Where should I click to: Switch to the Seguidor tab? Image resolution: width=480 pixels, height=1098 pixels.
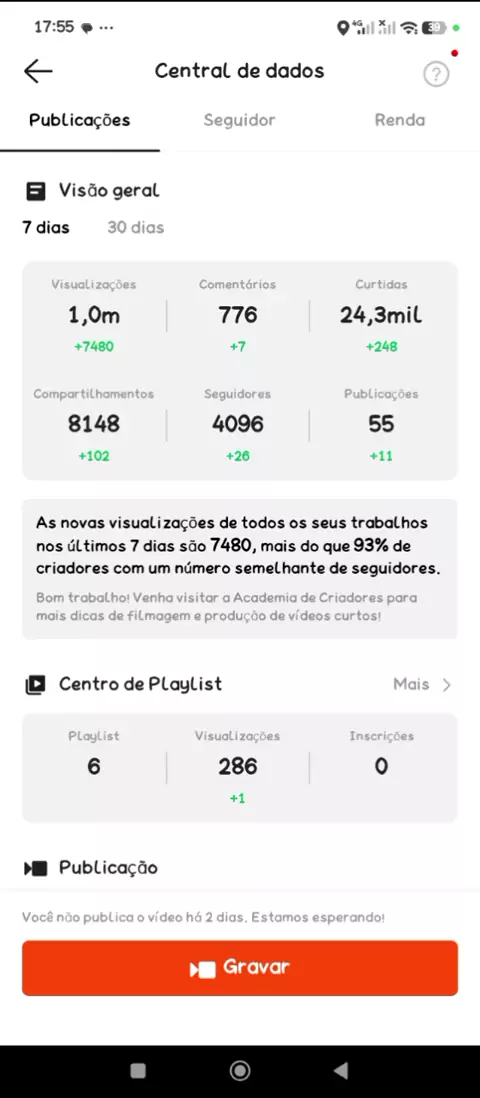[x=240, y=120]
